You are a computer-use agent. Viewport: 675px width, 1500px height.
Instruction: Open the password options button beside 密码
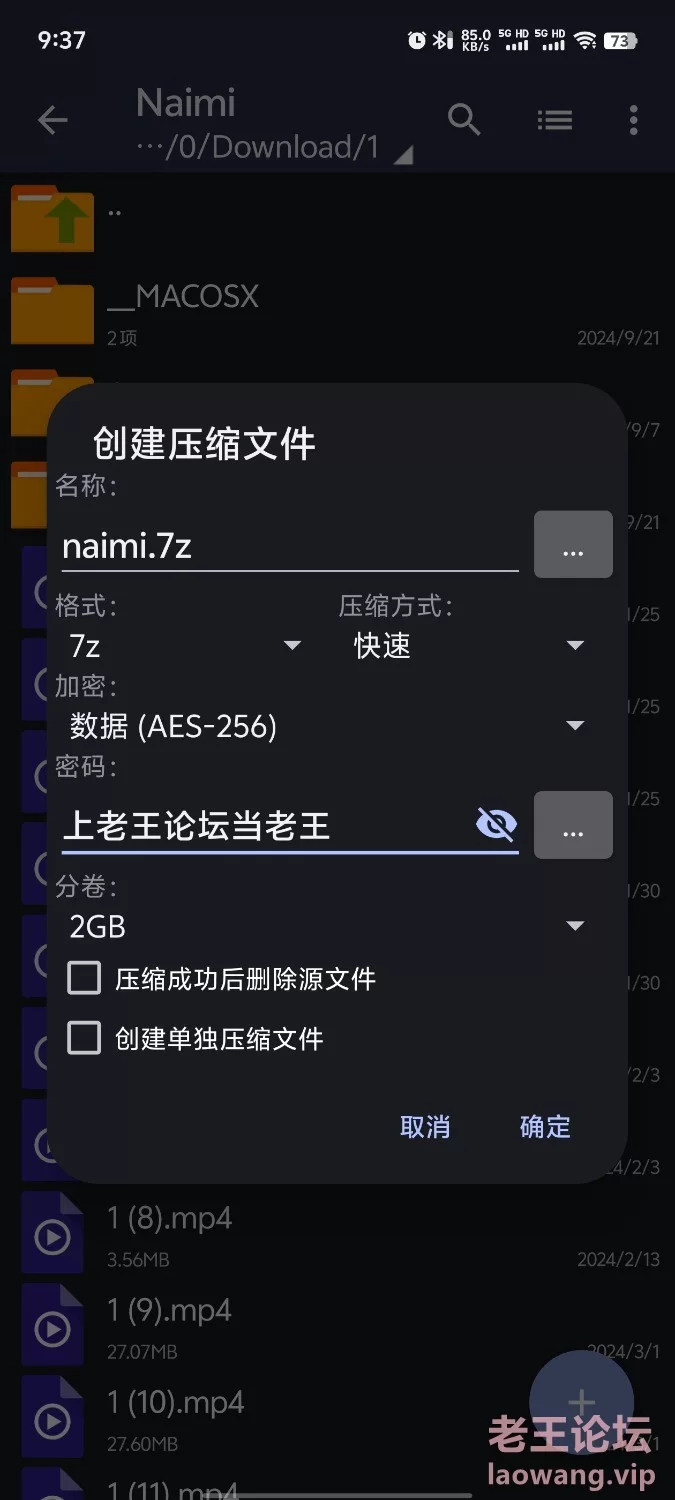click(x=573, y=825)
